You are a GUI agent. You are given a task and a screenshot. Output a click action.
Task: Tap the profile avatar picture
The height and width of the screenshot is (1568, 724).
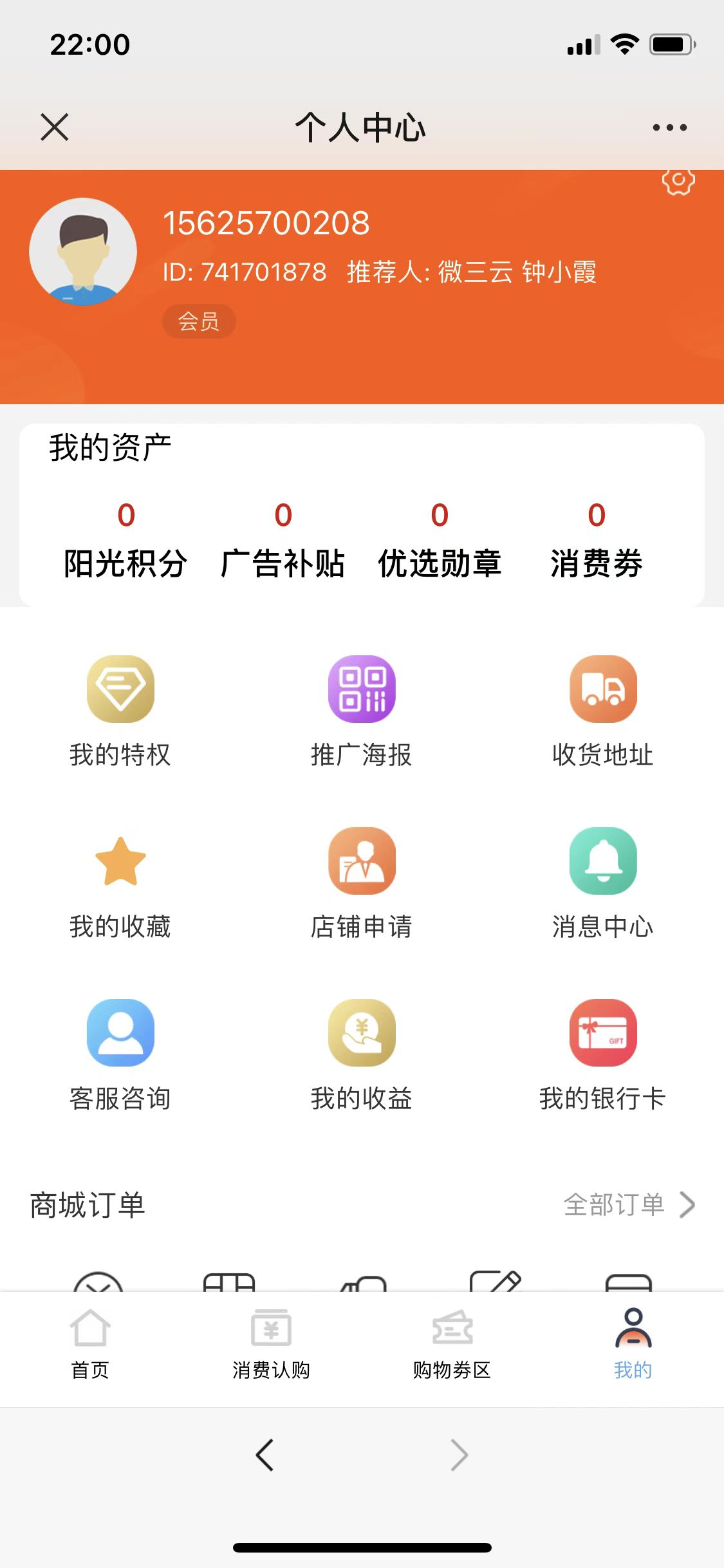click(83, 252)
